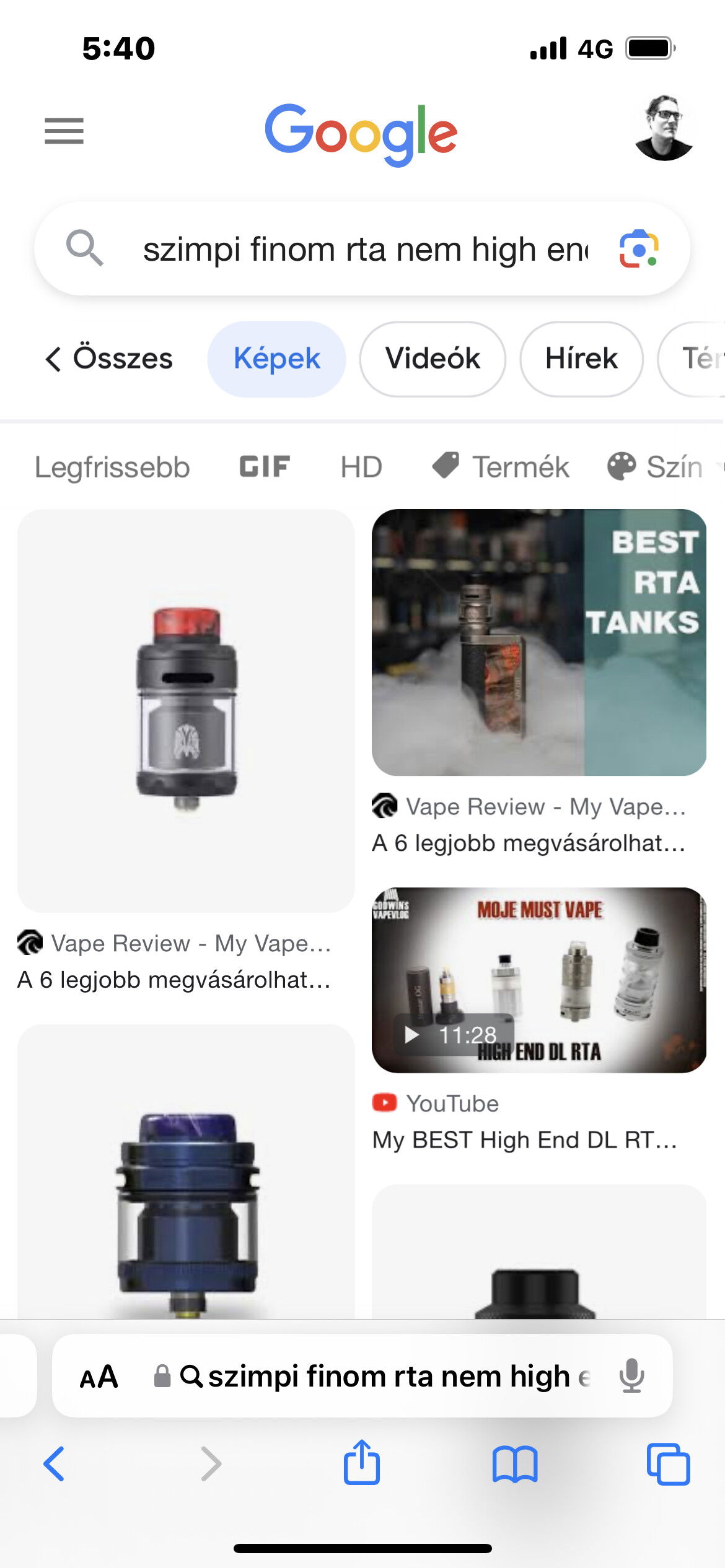Open the Szín color filter
725x1568 pixels.
click(657, 467)
